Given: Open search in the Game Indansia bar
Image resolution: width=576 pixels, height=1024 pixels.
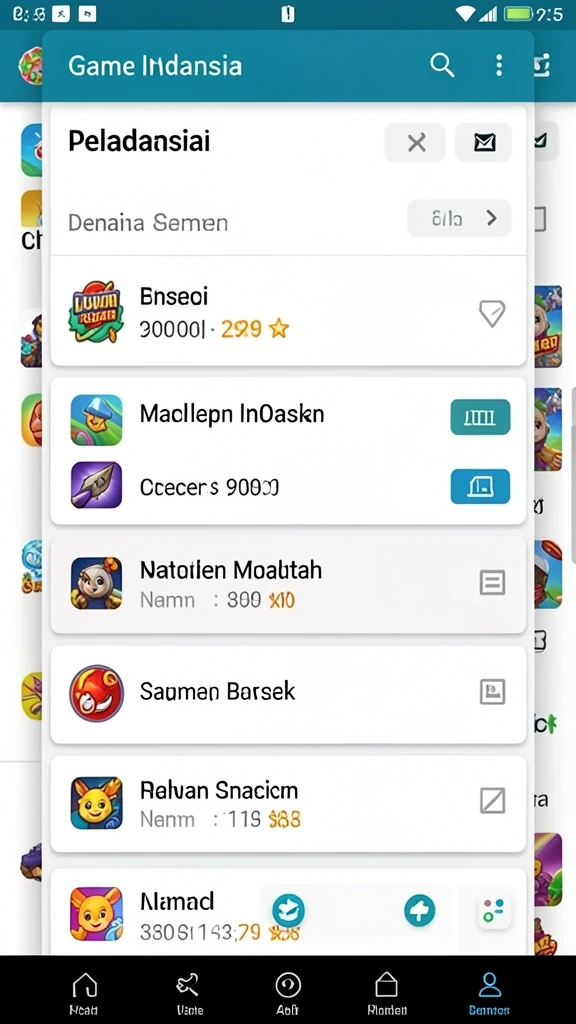Looking at the screenshot, I should 442,65.
